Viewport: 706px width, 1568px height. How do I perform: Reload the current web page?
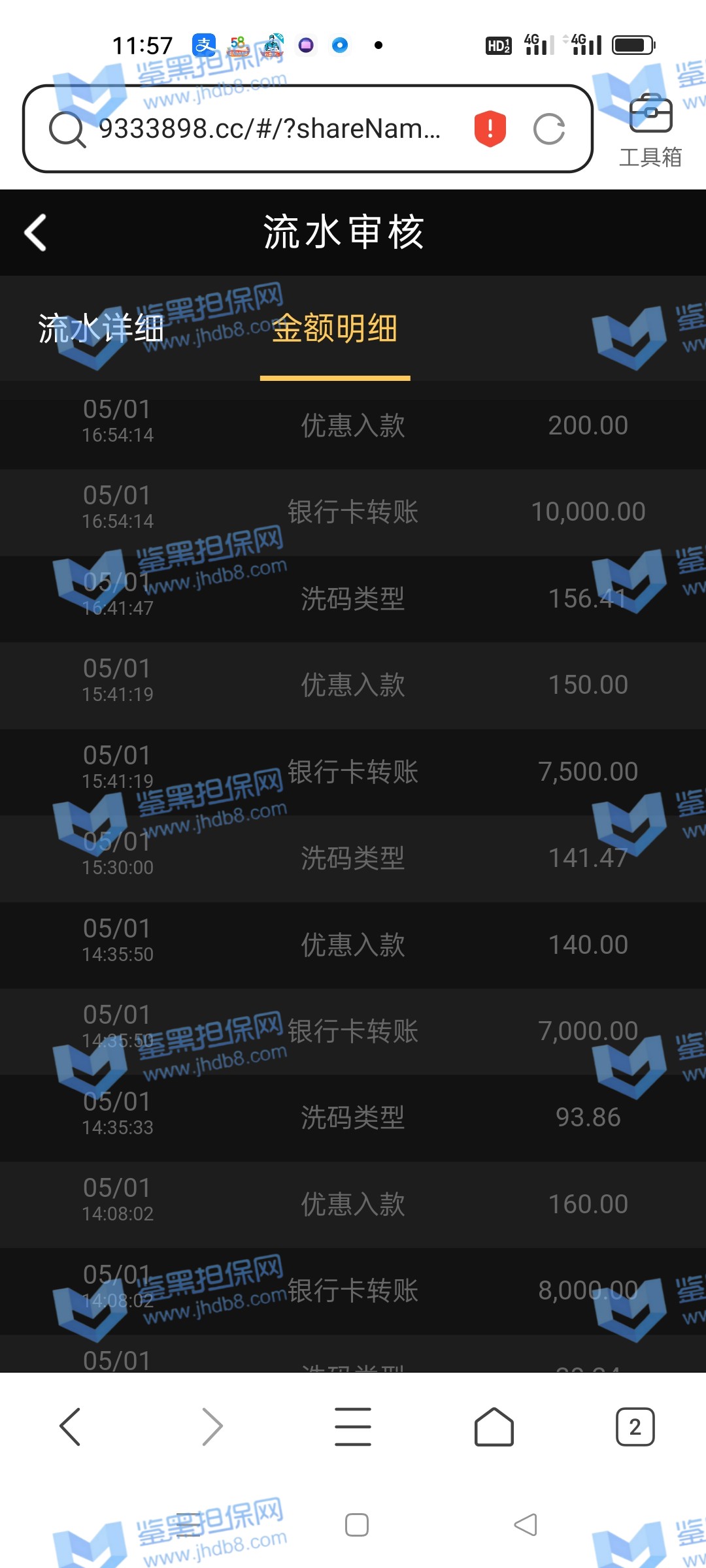point(548,129)
